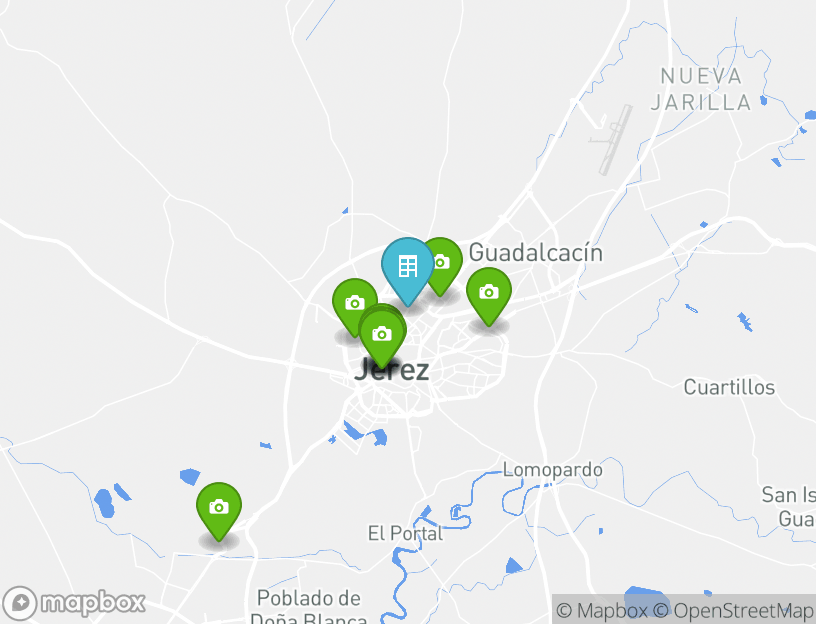Image resolution: width=816 pixels, height=624 pixels.
Task: Open the © OpenStreetMap attribution link
Action: (734, 610)
